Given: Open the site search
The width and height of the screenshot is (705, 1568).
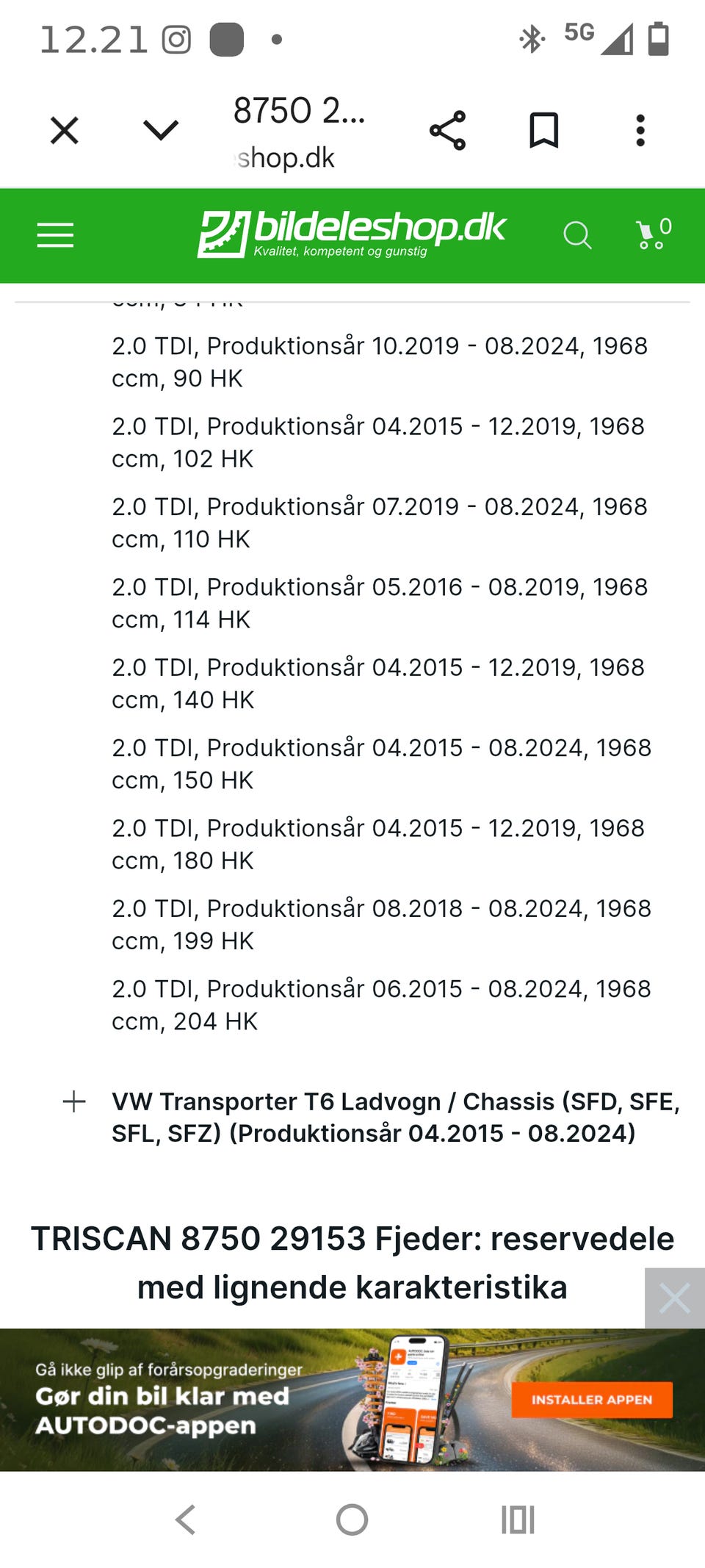Looking at the screenshot, I should [x=577, y=236].
